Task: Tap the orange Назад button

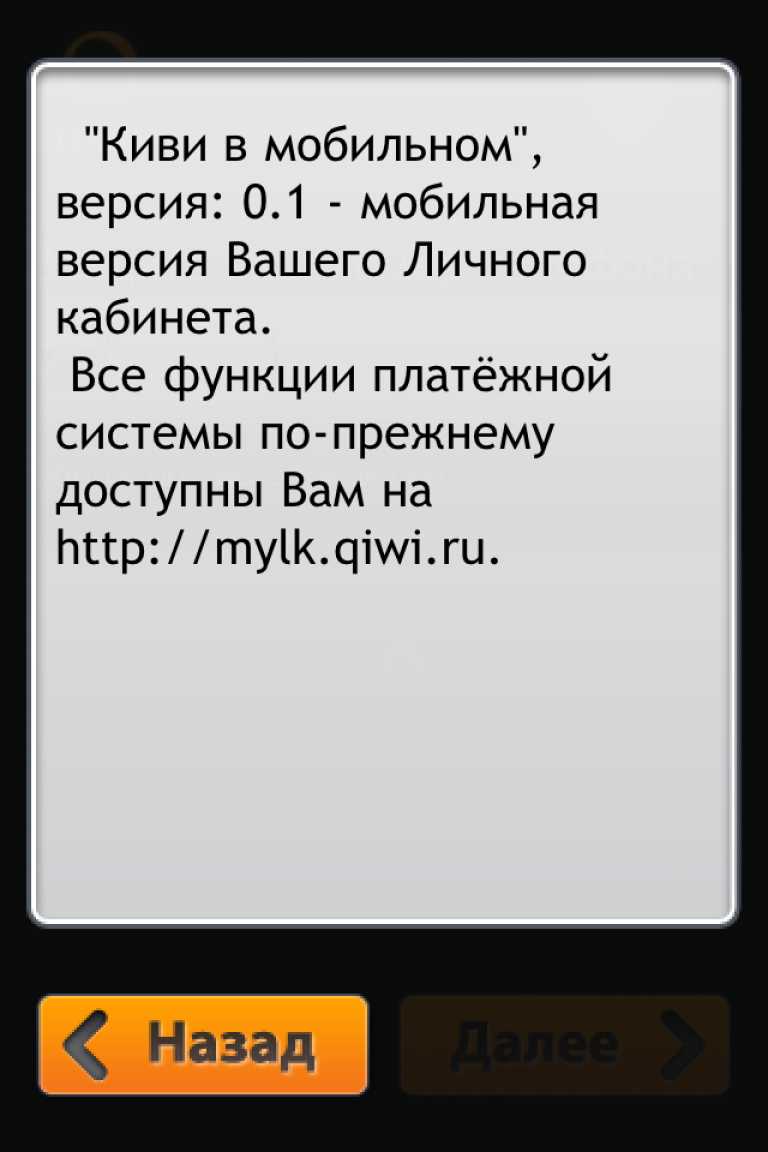Action: [x=203, y=1044]
